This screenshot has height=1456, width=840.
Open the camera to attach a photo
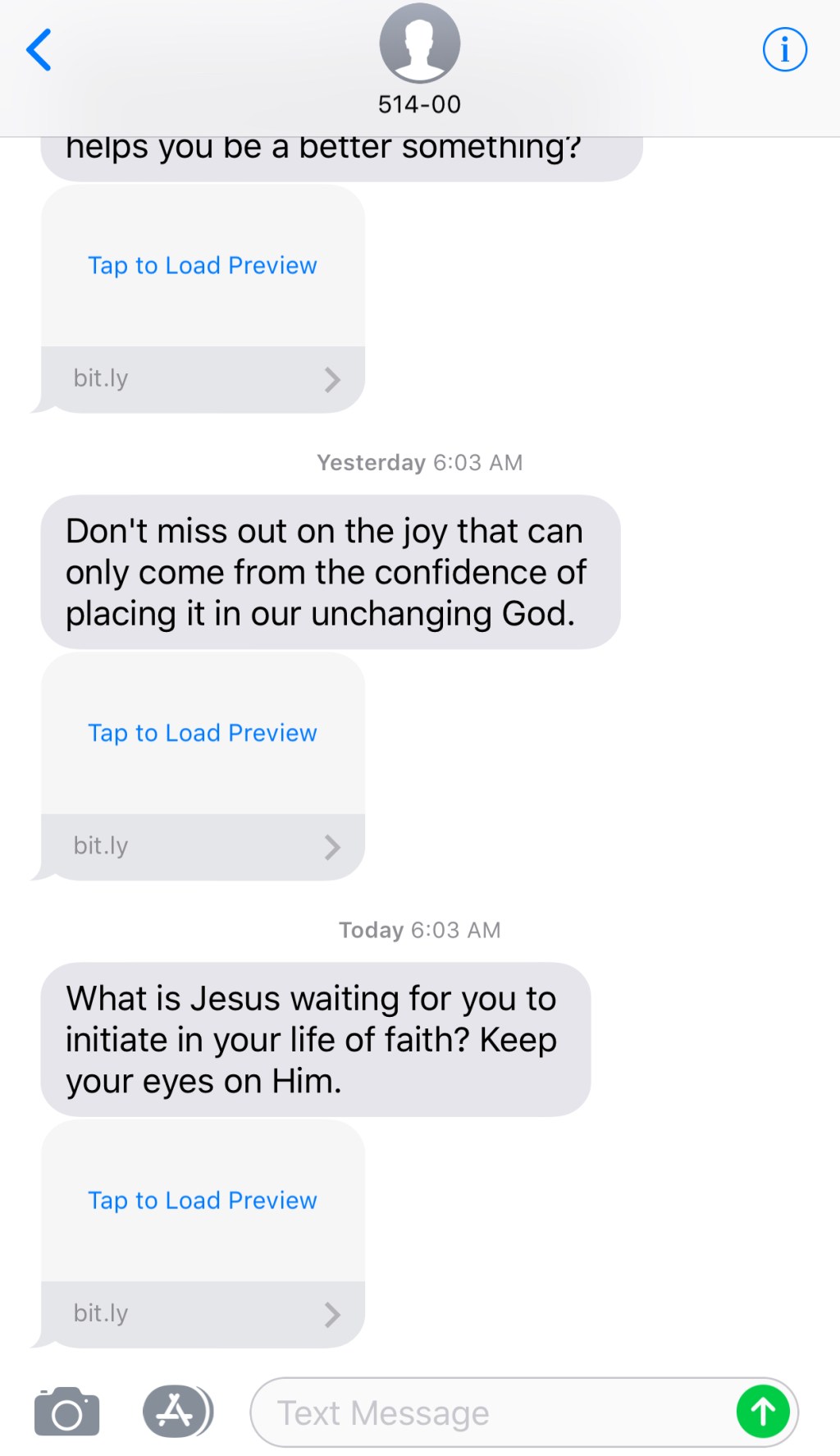click(66, 1412)
